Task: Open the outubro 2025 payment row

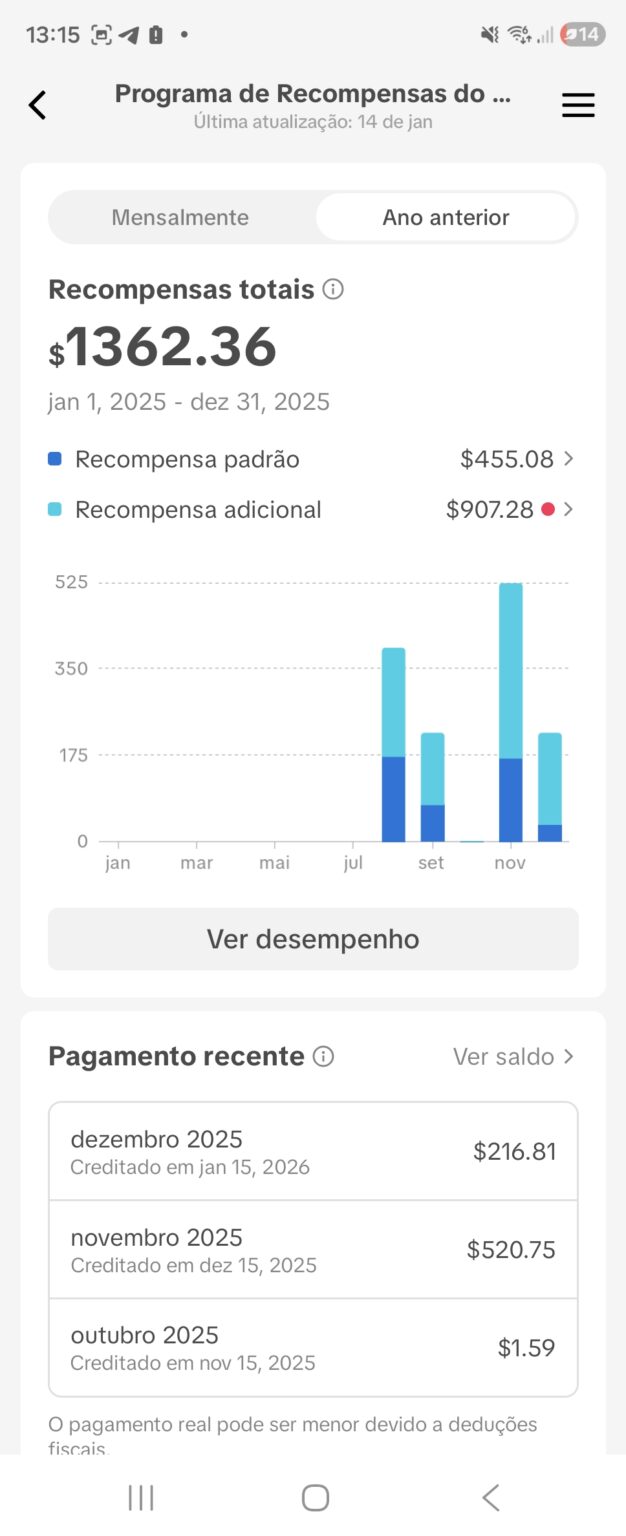Action: (x=313, y=1347)
